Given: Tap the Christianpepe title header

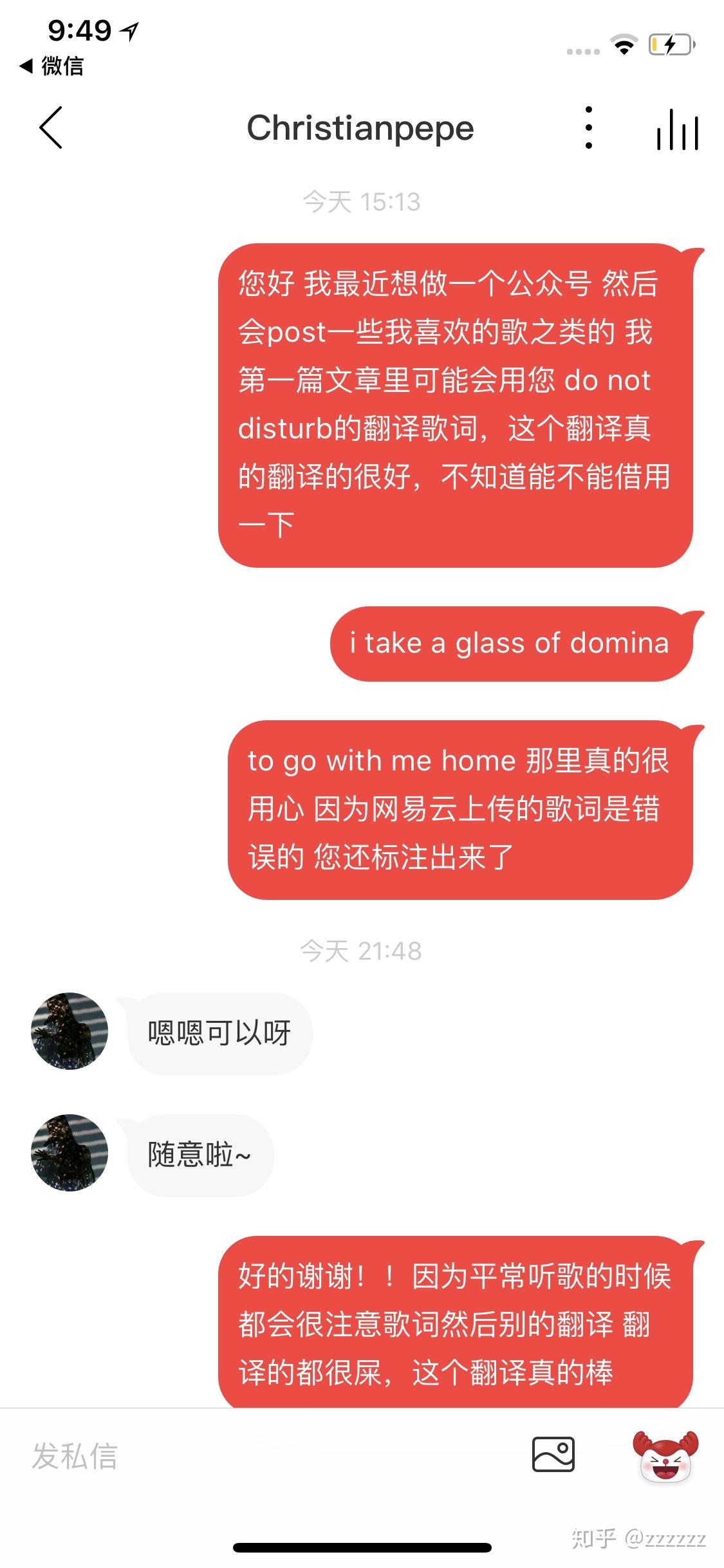Looking at the screenshot, I should click(x=362, y=127).
